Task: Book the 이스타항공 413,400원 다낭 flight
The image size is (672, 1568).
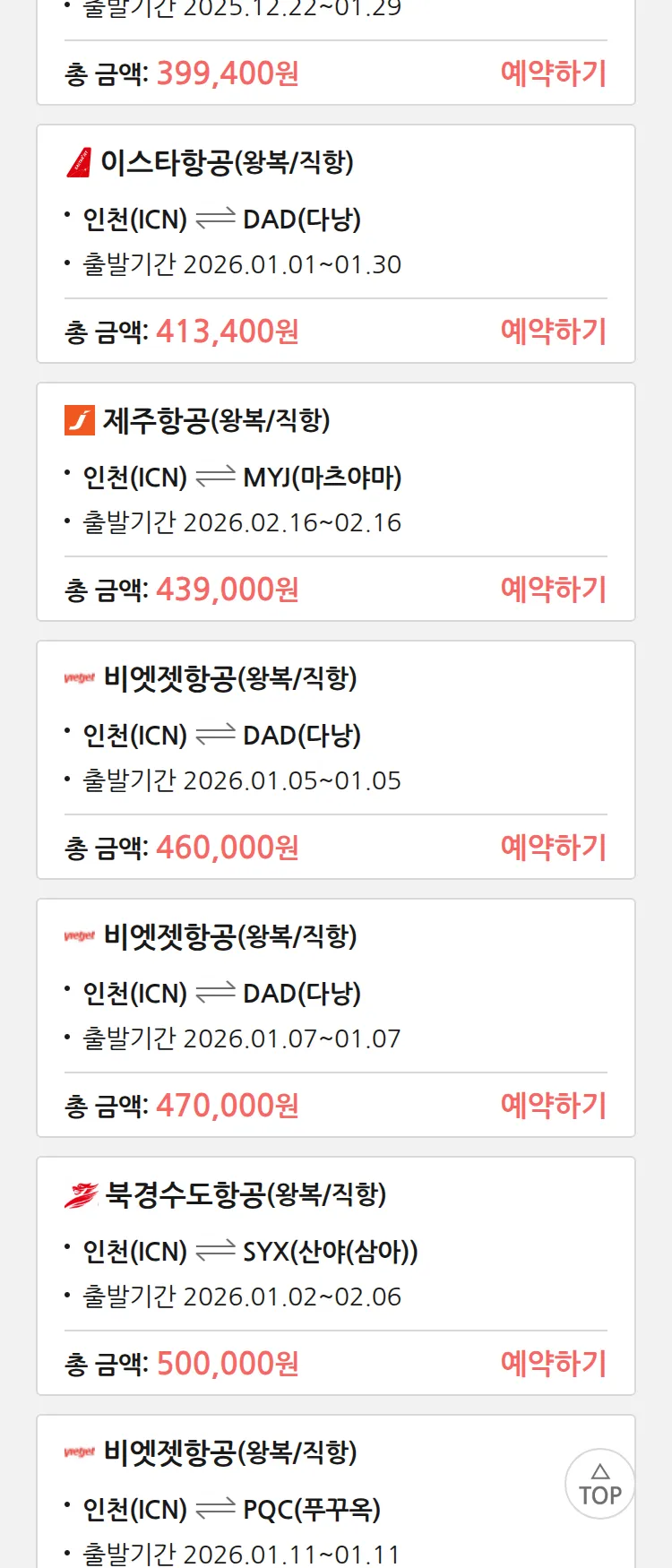Action: pyautogui.click(x=553, y=332)
